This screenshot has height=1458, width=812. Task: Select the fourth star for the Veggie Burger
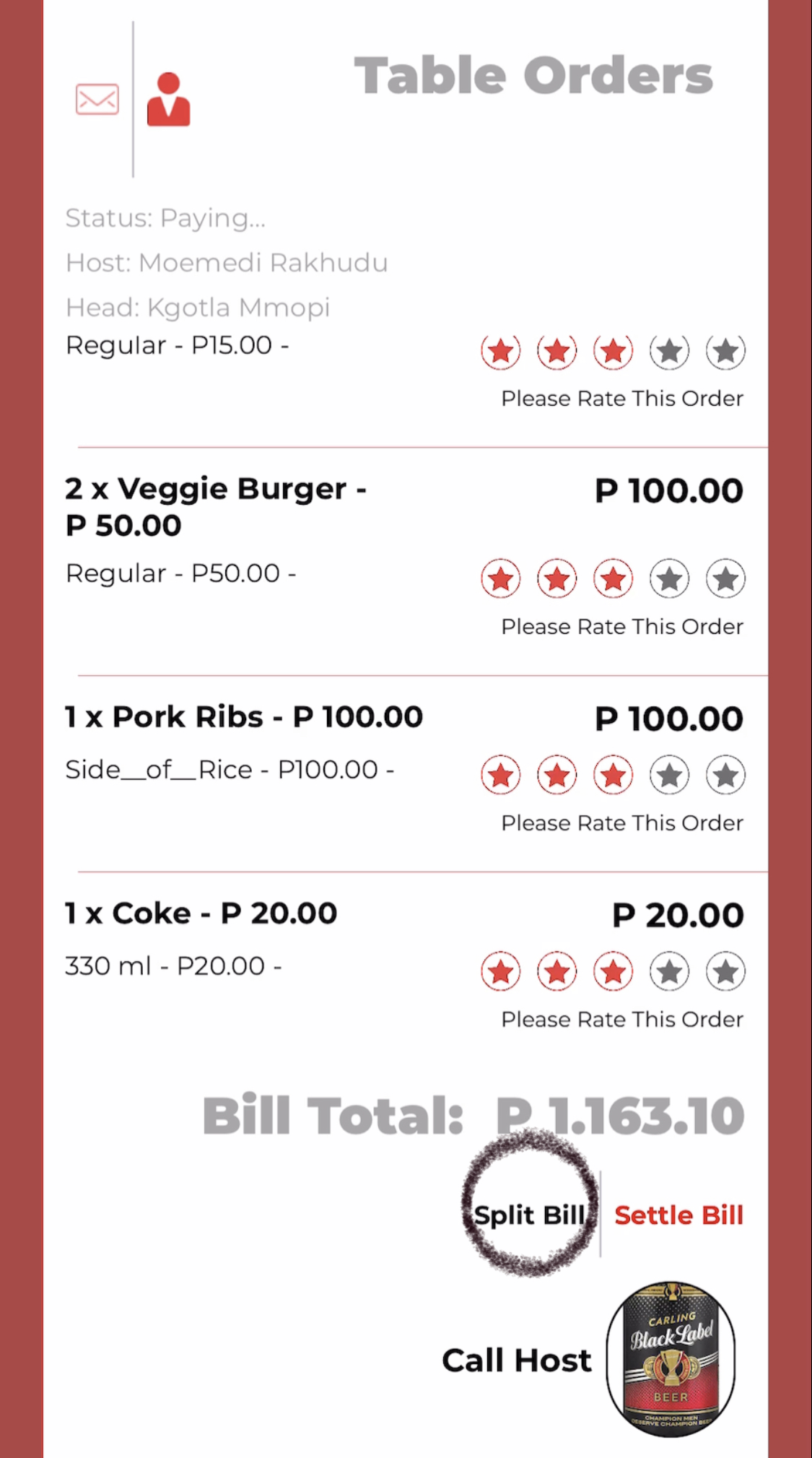point(668,578)
